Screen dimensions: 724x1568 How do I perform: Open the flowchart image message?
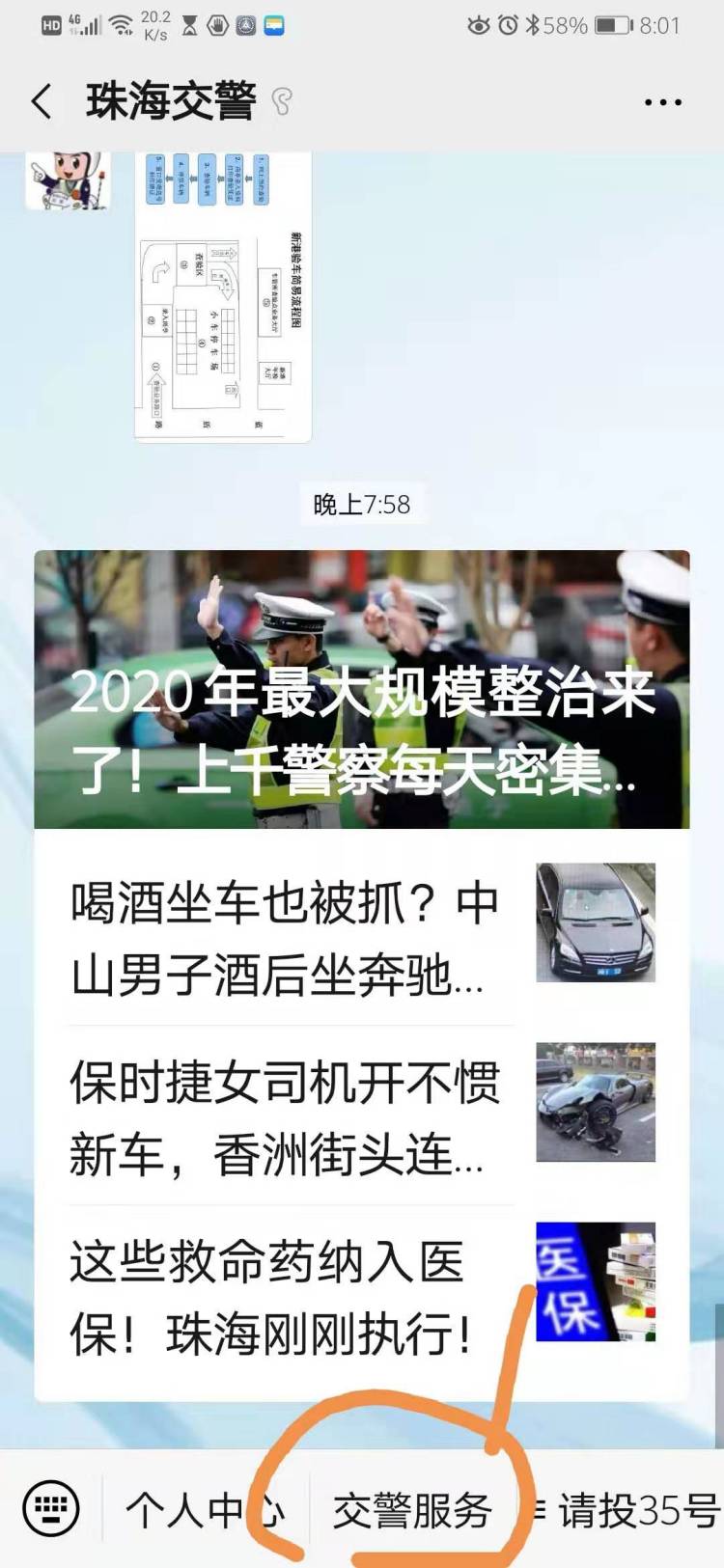point(222,294)
